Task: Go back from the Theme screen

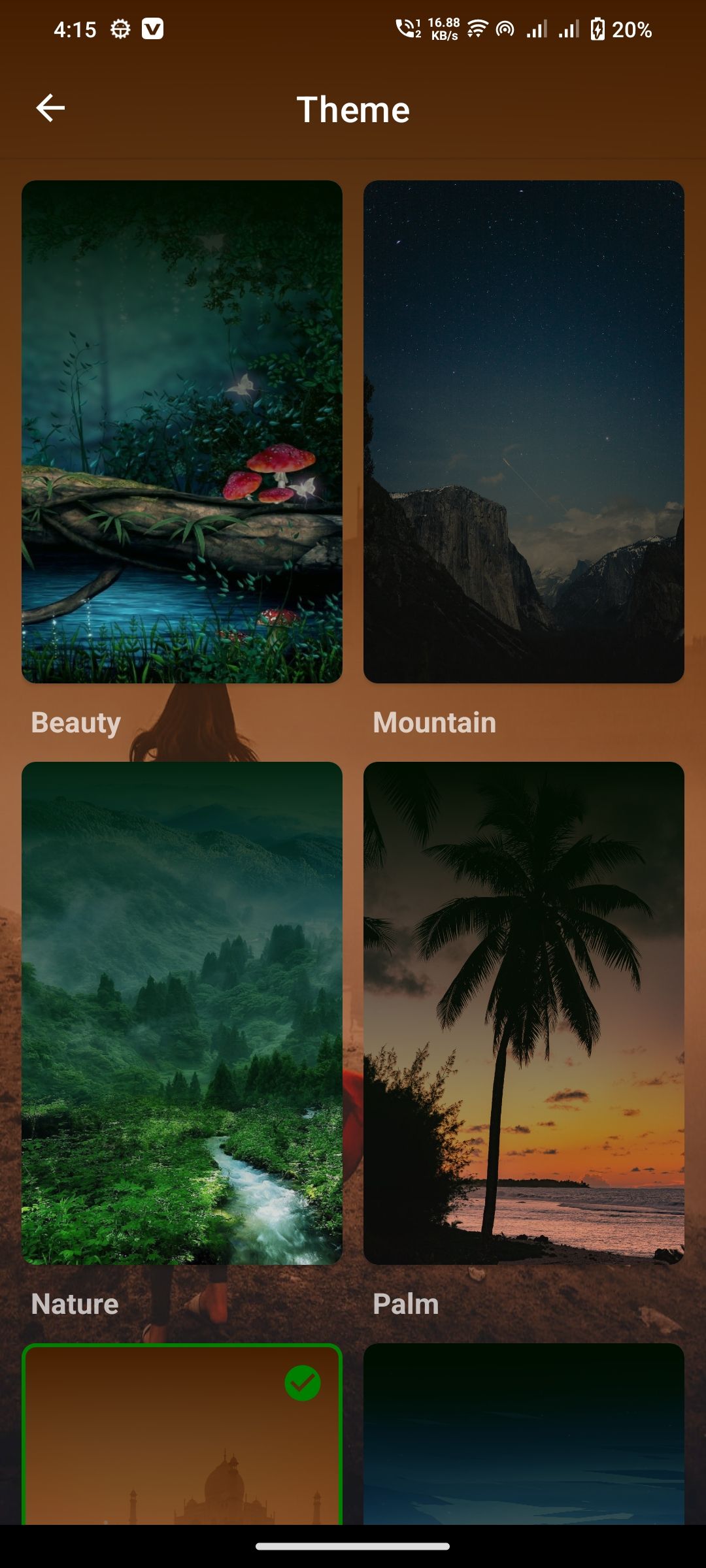Action: (x=50, y=108)
